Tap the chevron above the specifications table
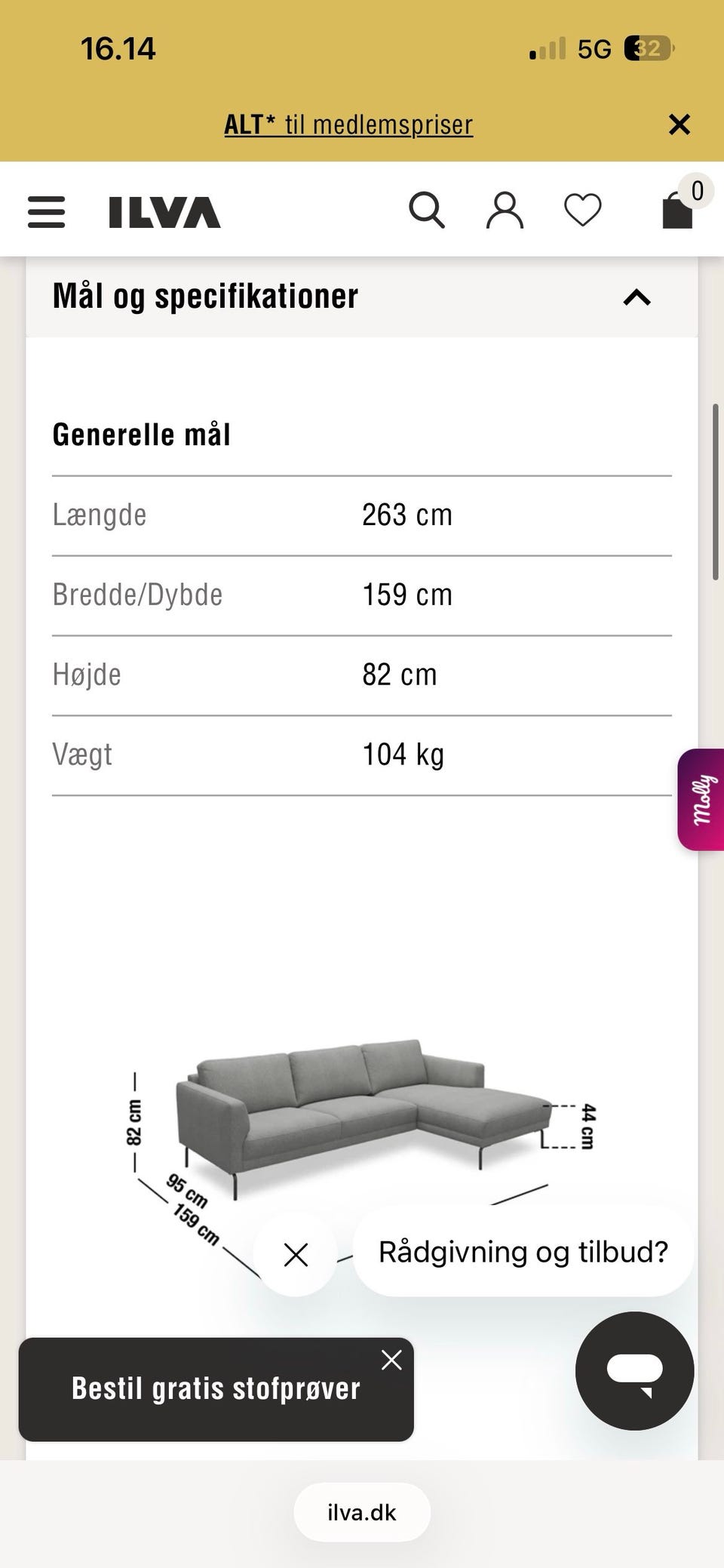The image size is (724, 1568). tap(637, 297)
